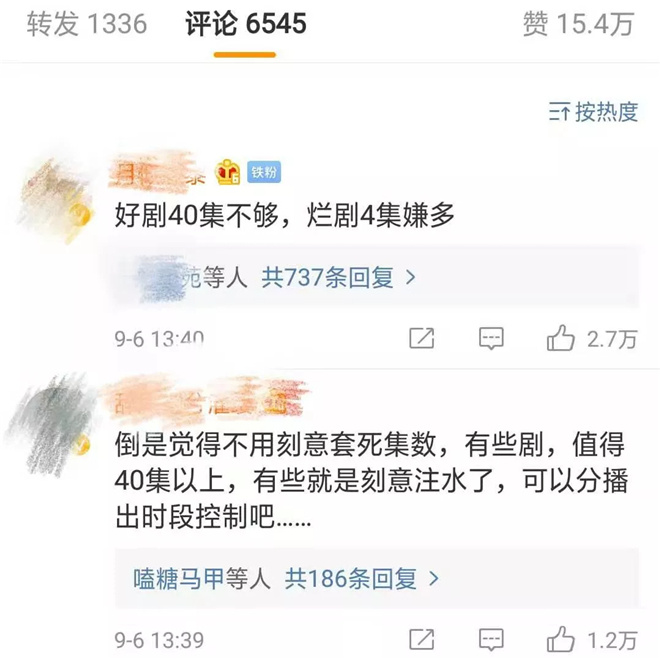Viewport: 660px width, 660px height.
Task: Expand the 共186条回复 replies
Action: tap(362, 577)
